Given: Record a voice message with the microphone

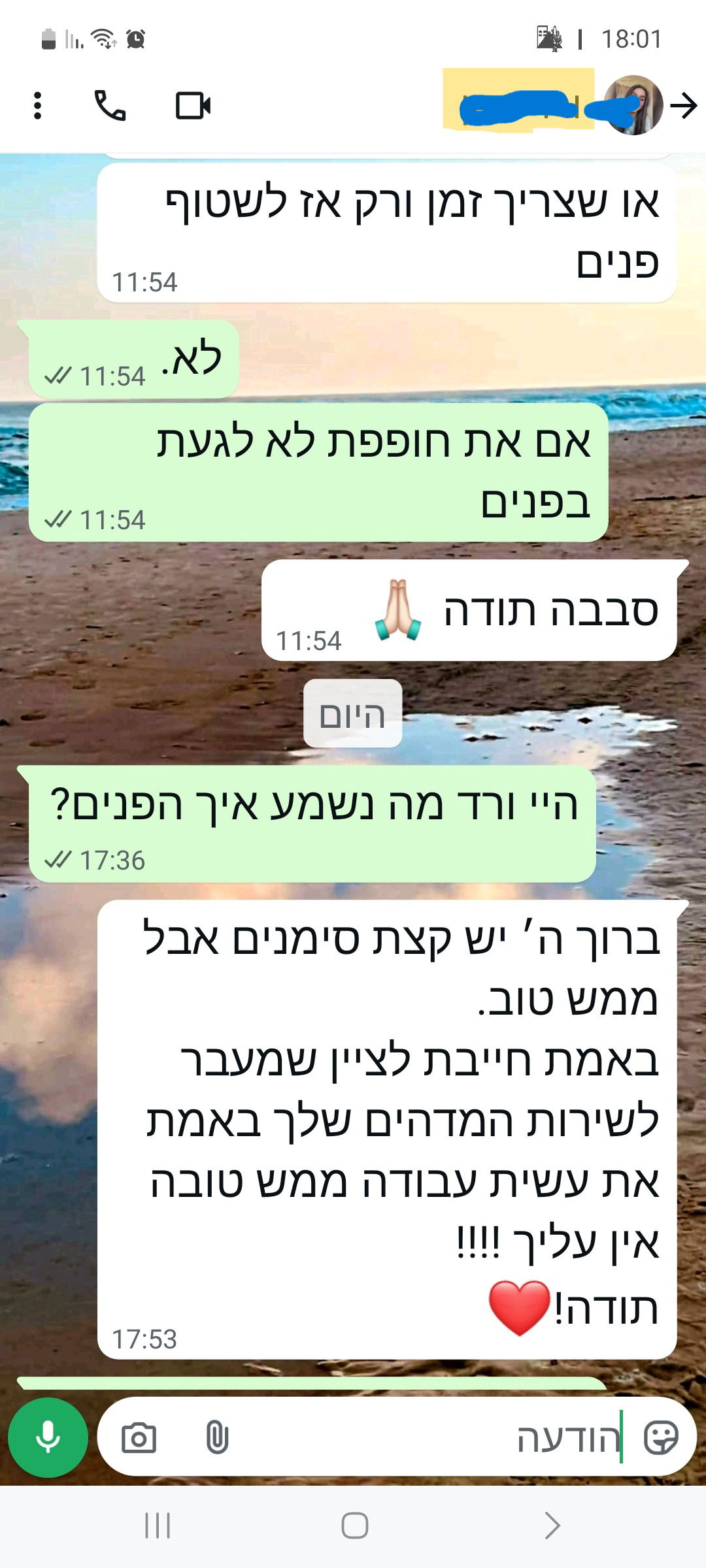Looking at the screenshot, I should click(48, 1437).
